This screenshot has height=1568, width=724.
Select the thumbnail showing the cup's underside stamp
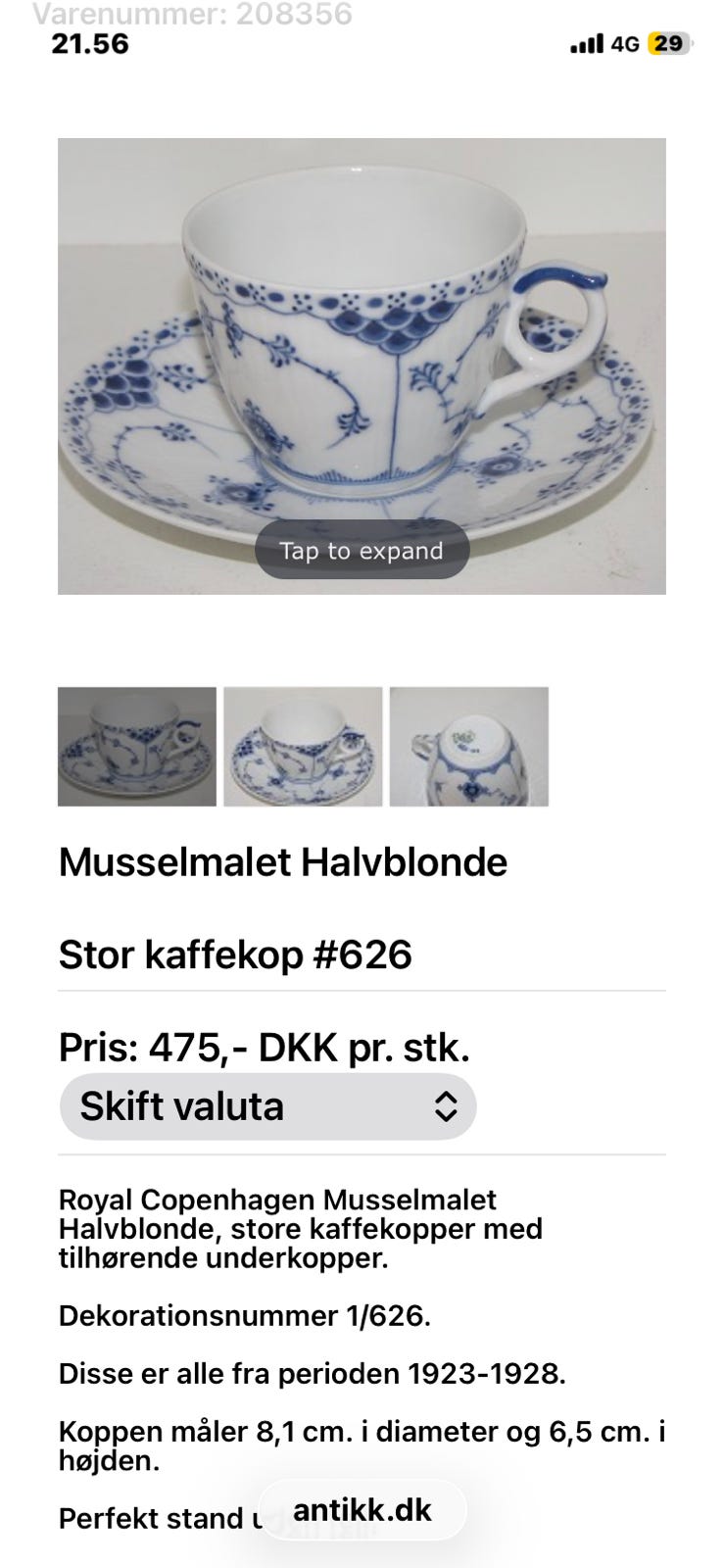[467, 748]
